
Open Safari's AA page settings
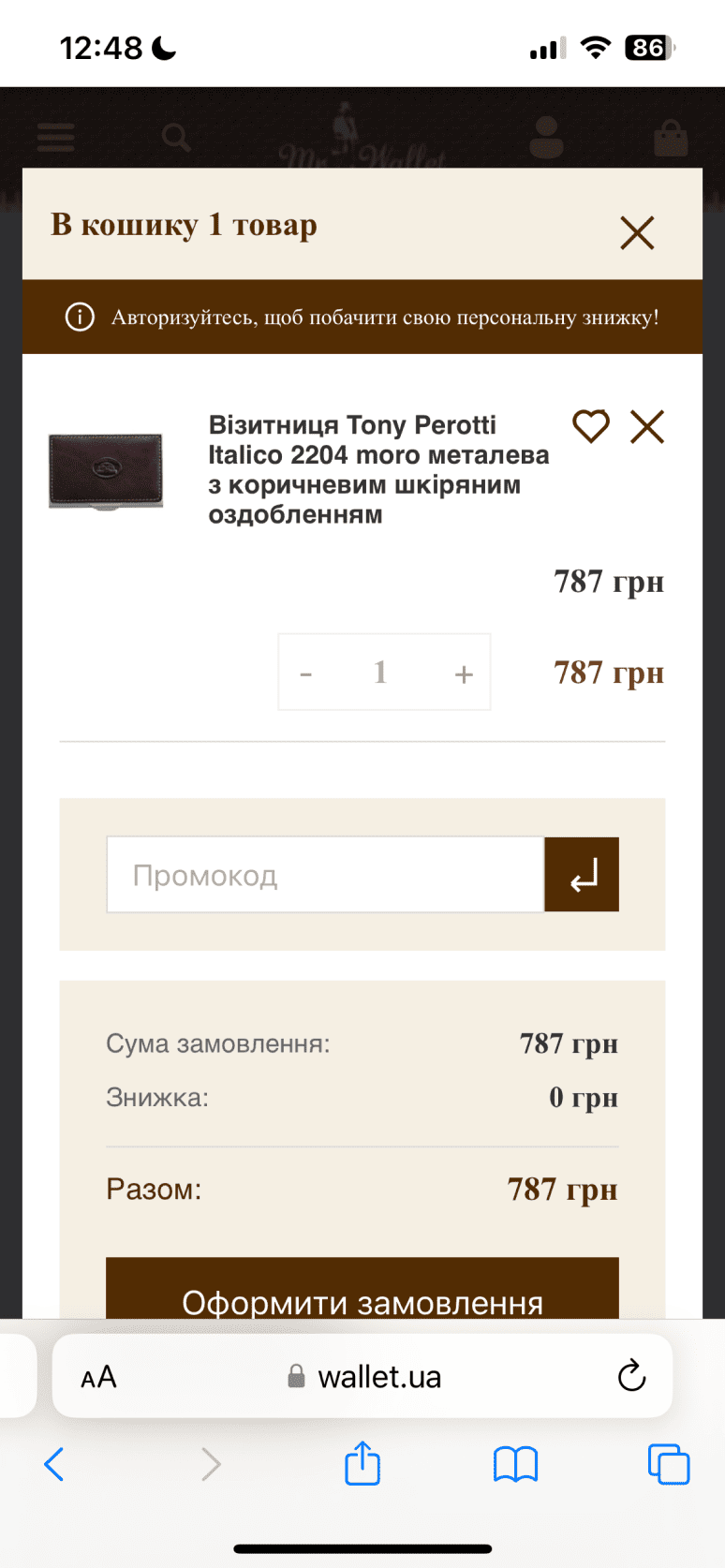(99, 1377)
